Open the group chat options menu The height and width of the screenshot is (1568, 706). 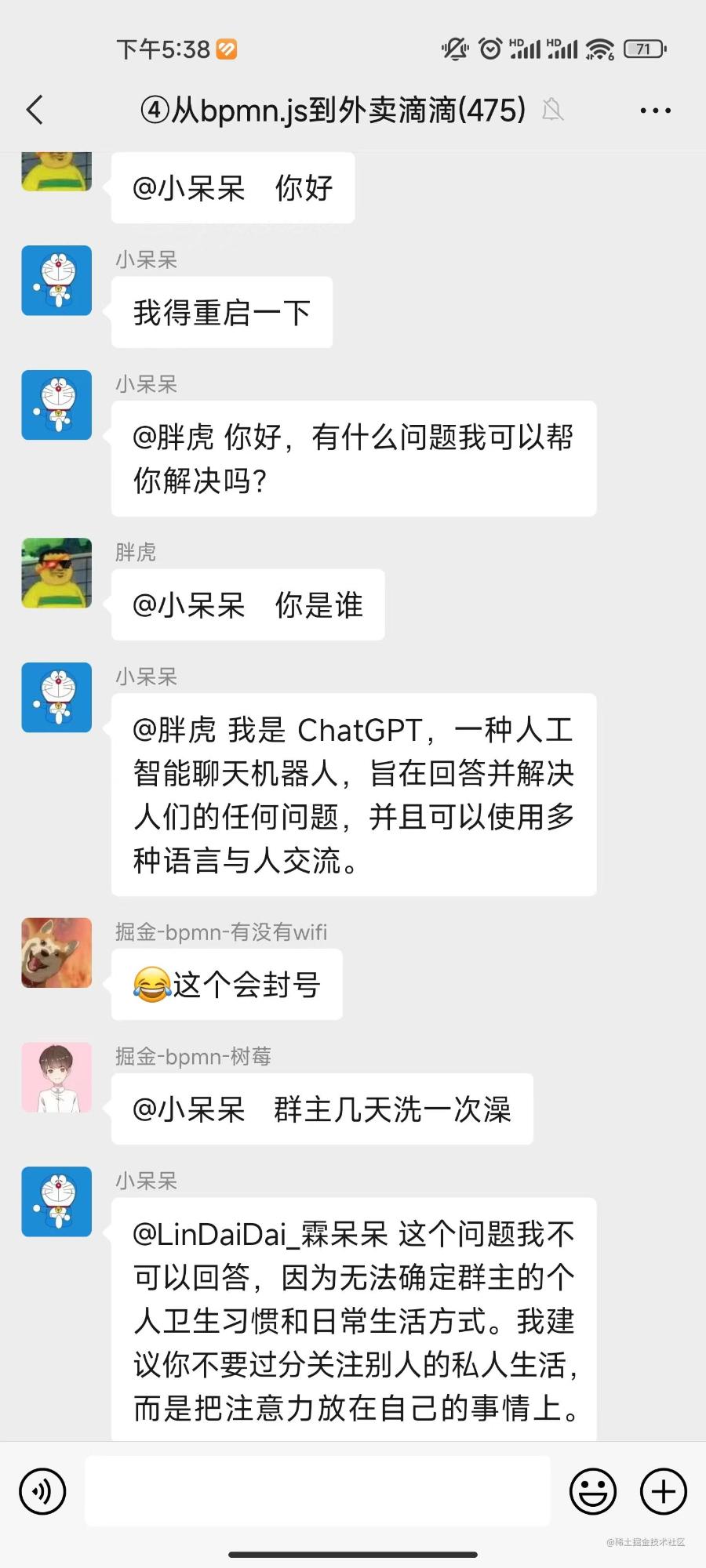655,111
